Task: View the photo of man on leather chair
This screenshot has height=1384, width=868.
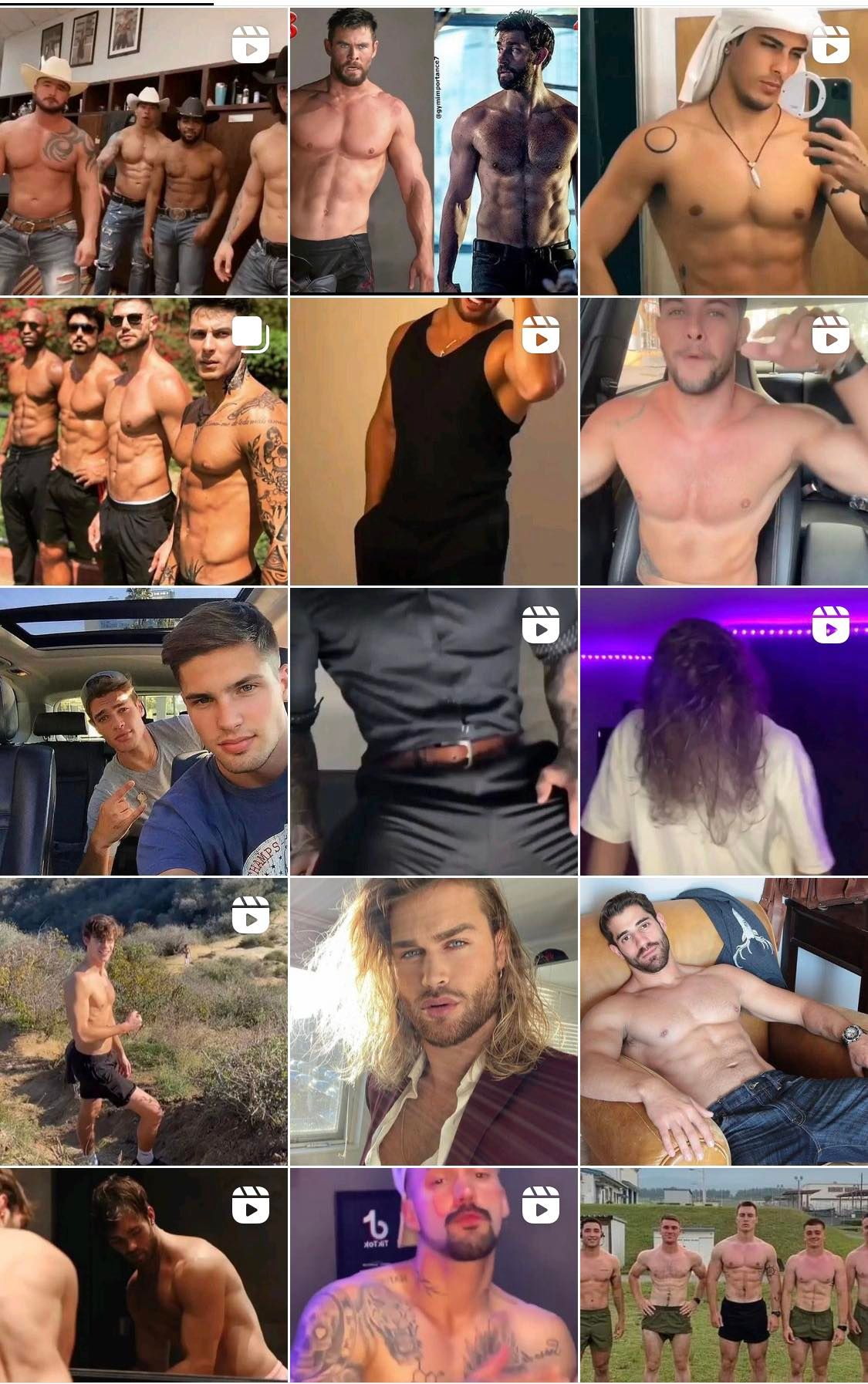Action: 724,1021
